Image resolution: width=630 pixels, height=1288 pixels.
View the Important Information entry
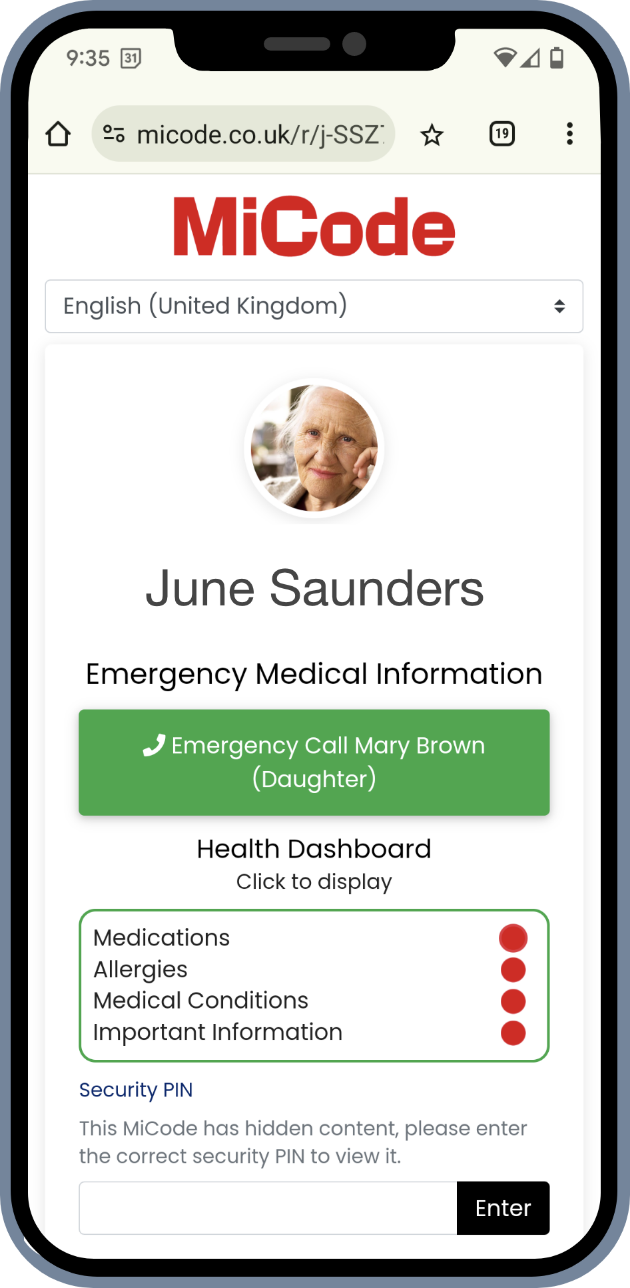pyautogui.click(x=218, y=1032)
